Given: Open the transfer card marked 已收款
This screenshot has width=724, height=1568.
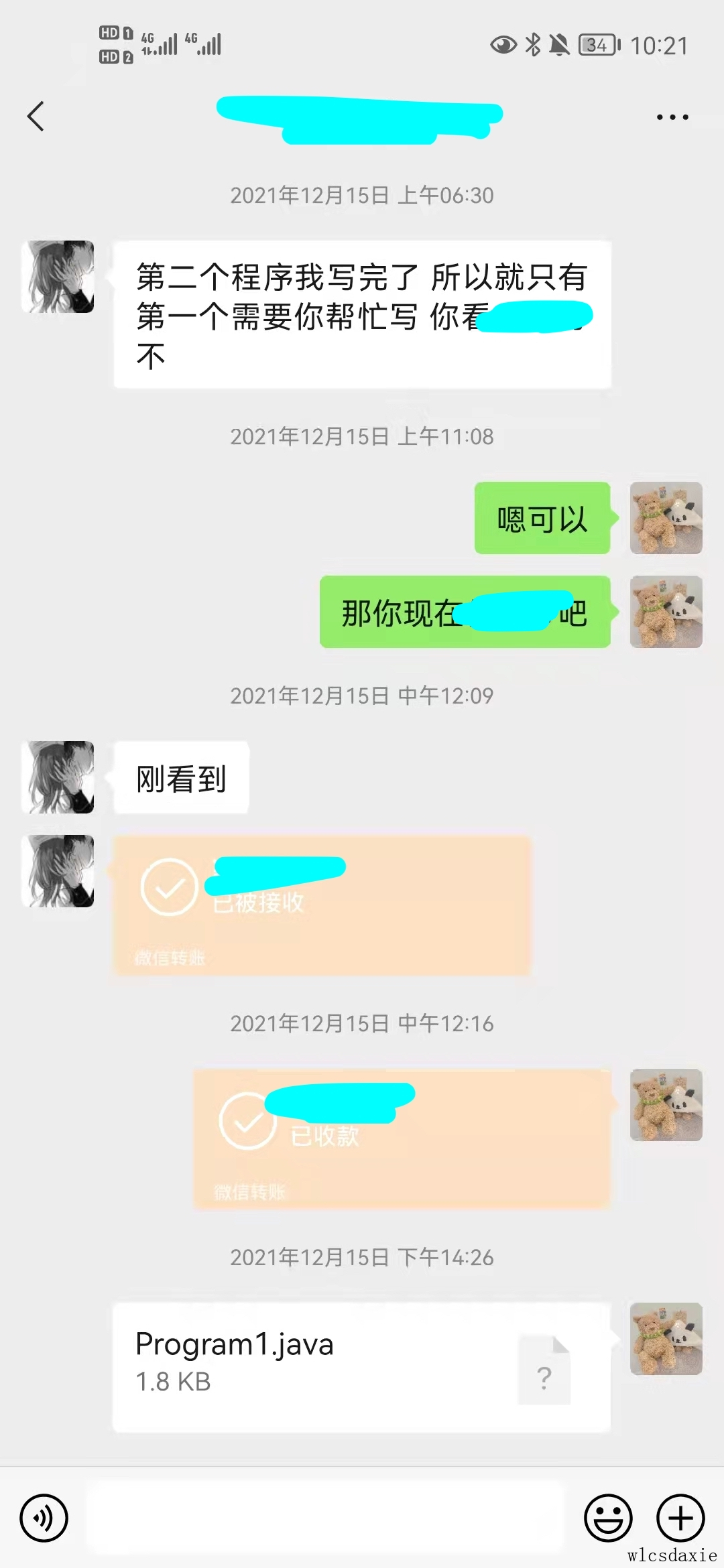Looking at the screenshot, I should pos(402,1139).
